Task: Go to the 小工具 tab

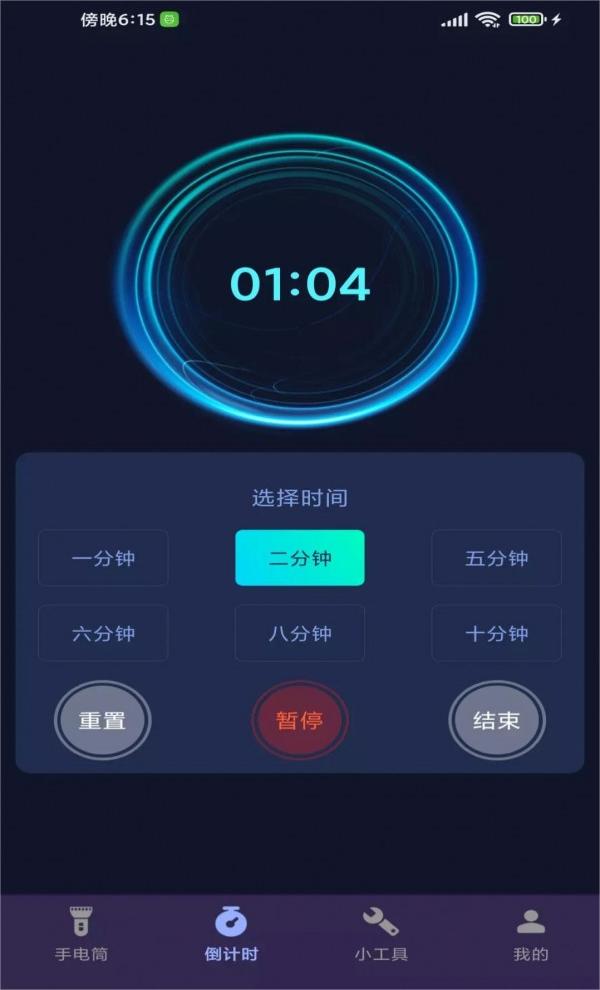Action: coord(381,934)
